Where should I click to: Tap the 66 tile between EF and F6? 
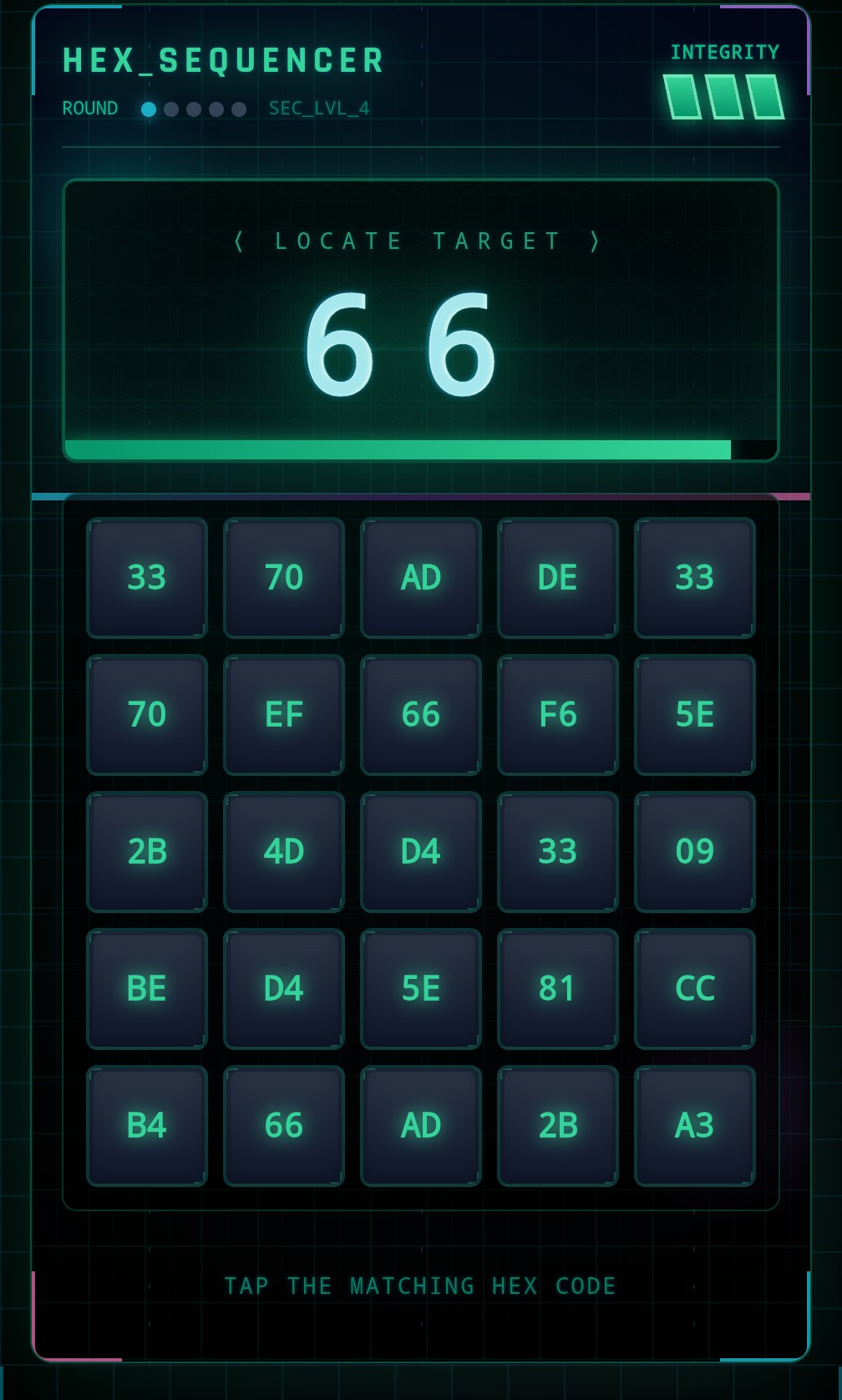pyautogui.click(x=420, y=714)
